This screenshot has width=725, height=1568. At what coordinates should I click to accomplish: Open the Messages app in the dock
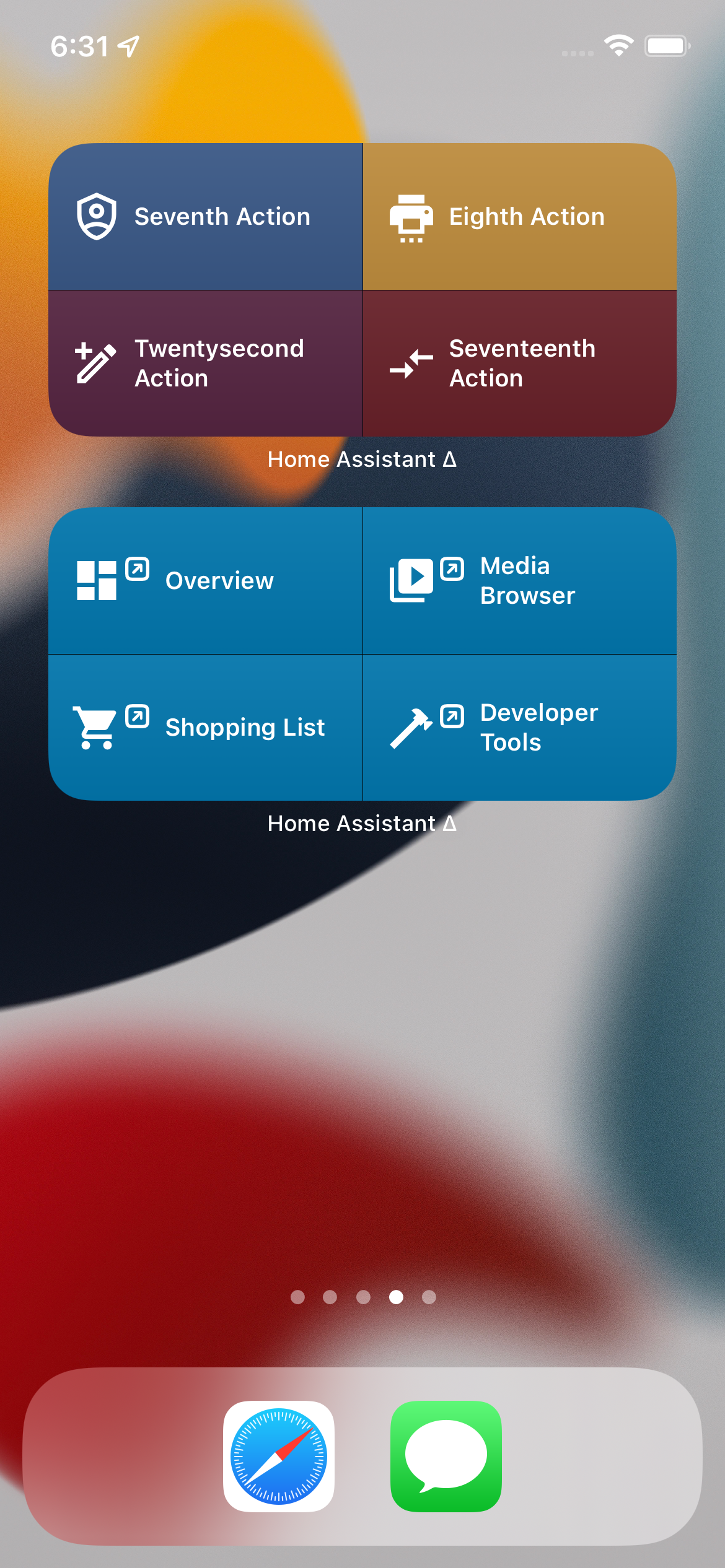pyautogui.click(x=446, y=1456)
